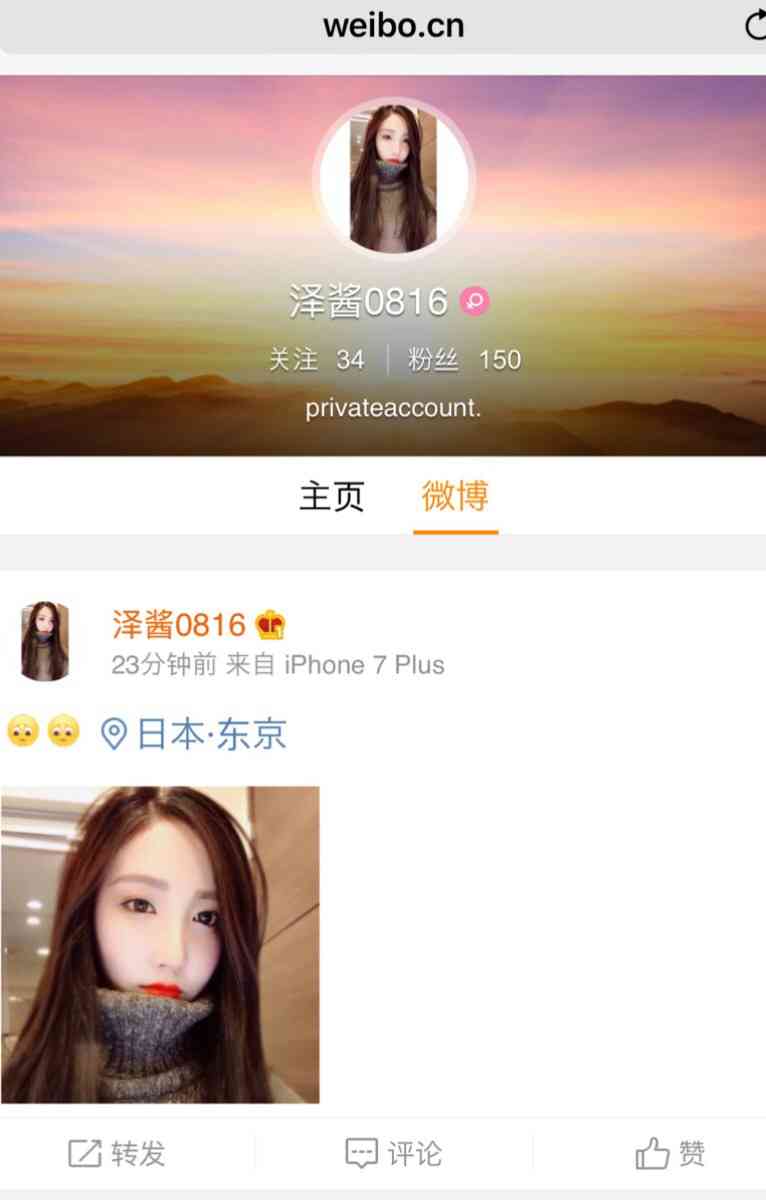The image size is (766, 1200).
Task: View the 关注 34 following list
Action: click(316, 360)
